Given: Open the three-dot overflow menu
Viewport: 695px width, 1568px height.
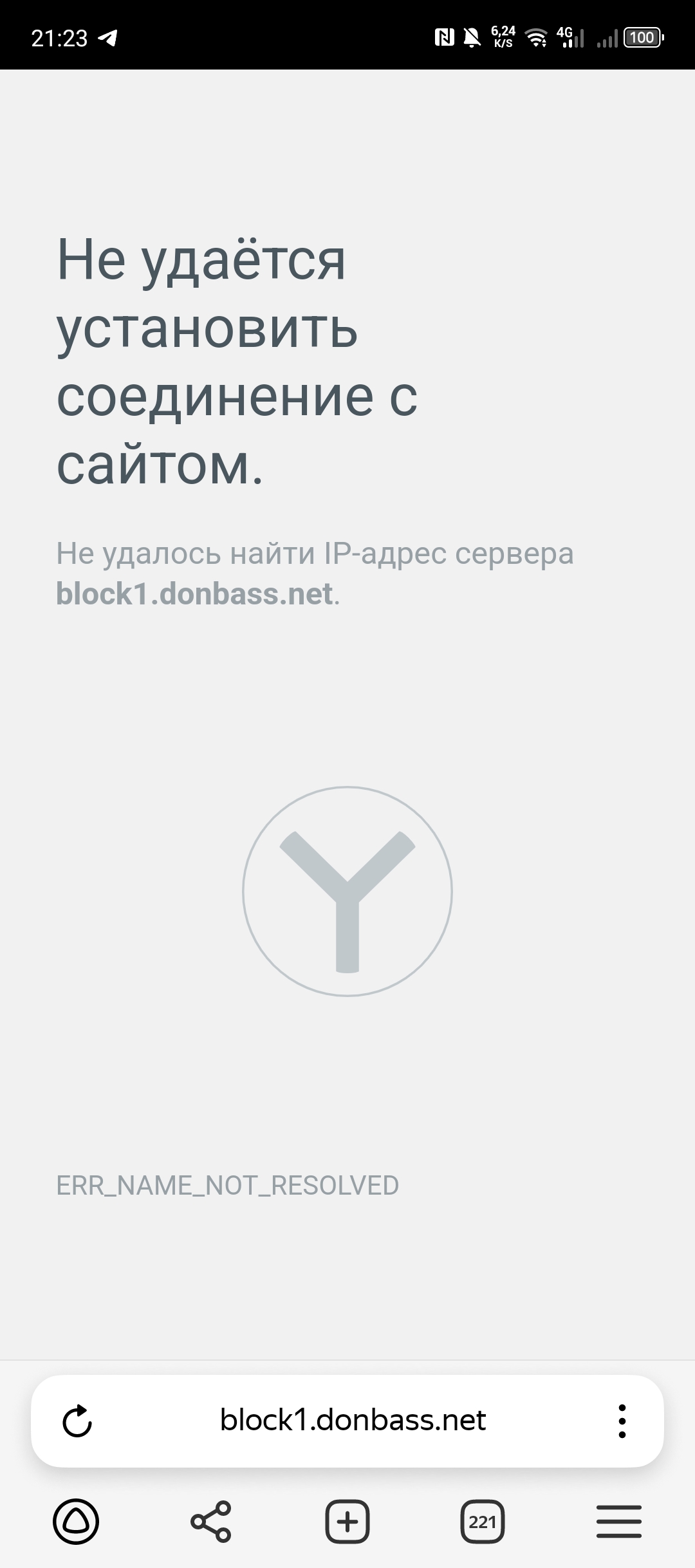Looking at the screenshot, I should (x=622, y=1421).
